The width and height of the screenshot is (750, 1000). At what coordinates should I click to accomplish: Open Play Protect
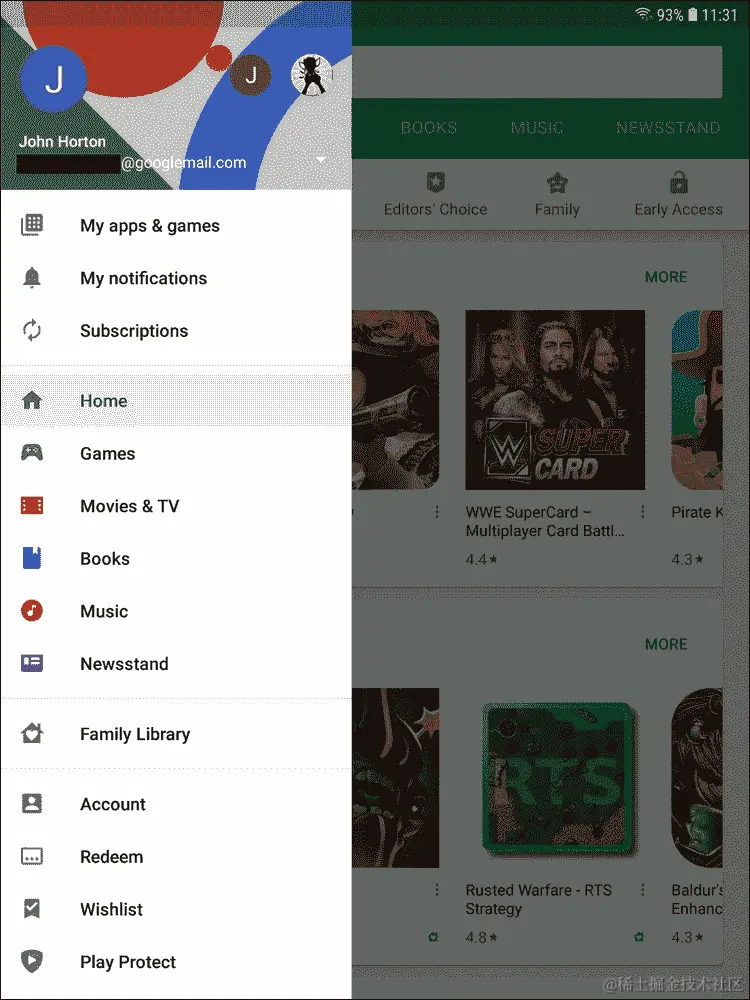click(128, 962)
